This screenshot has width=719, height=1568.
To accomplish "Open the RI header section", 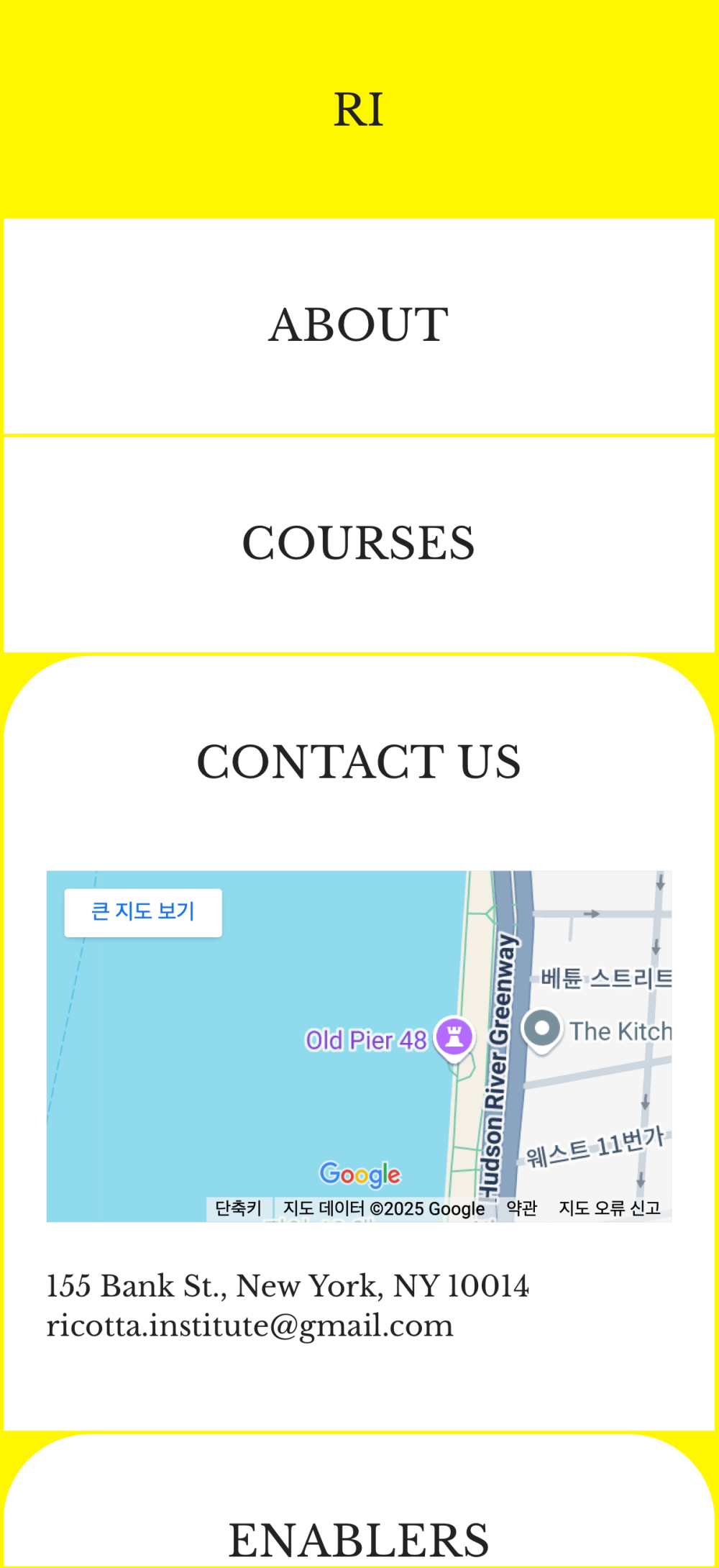I will (359, 109).
